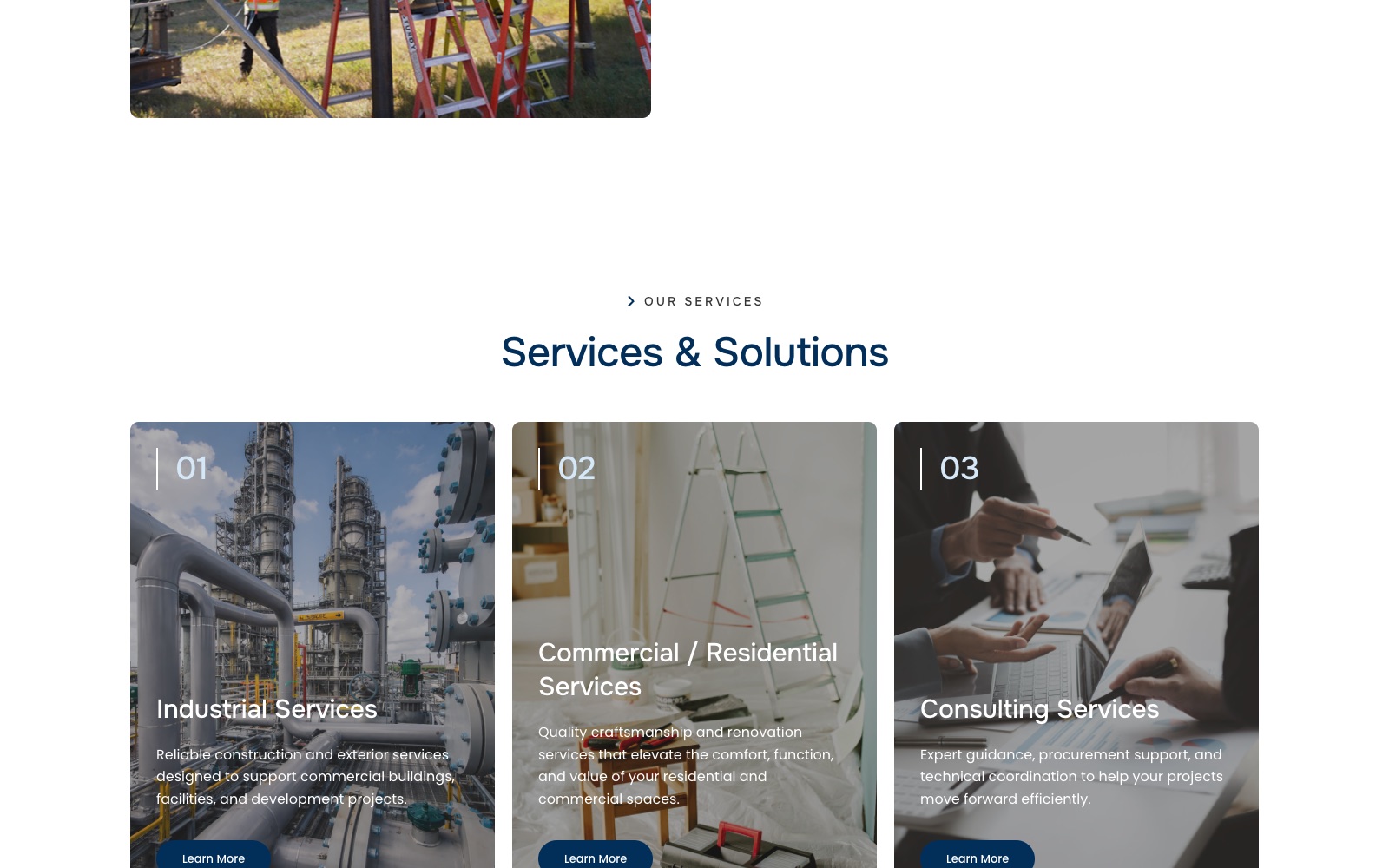Open the Industrial Services card
1389x868 pixels.
tap(313, 645)
